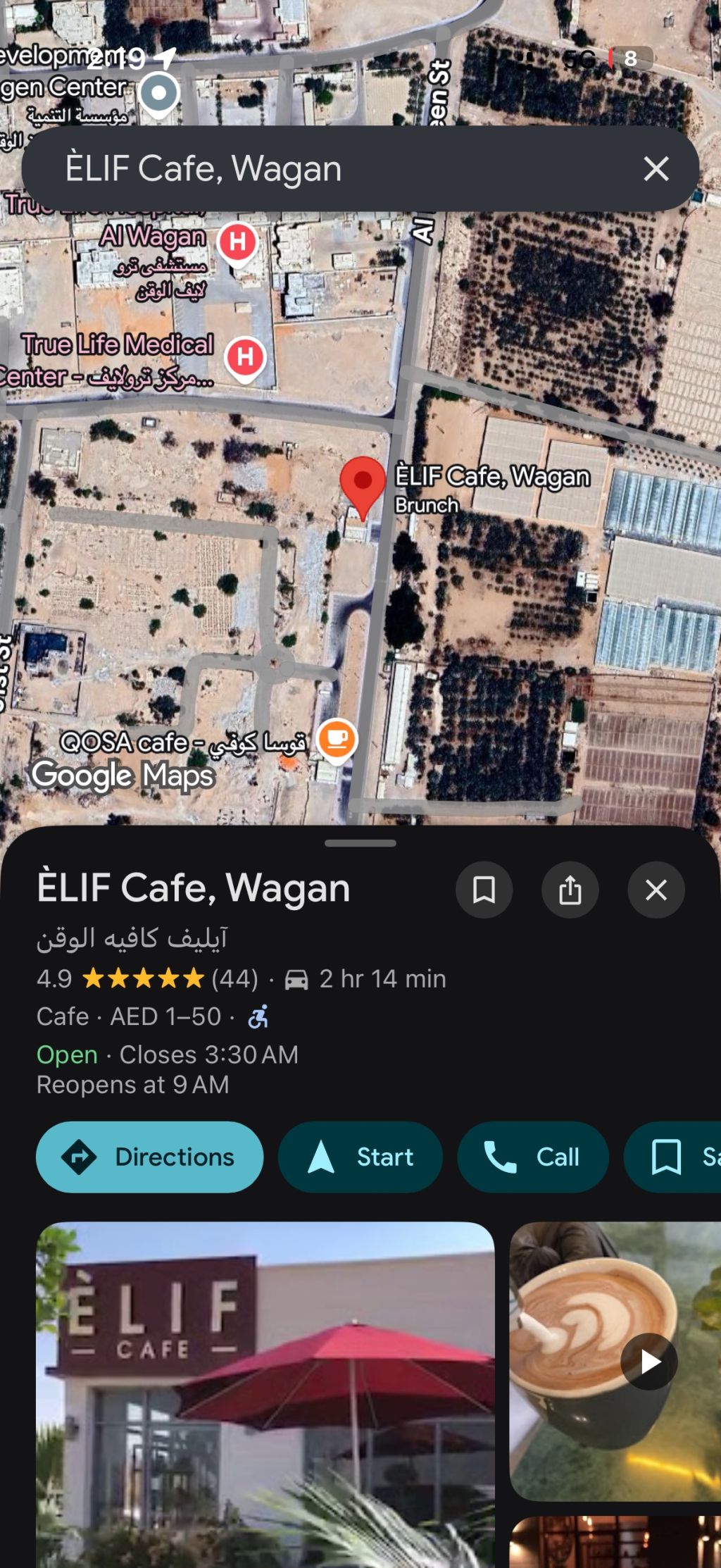
Task: Start navigation to ÈLIF Cafe
Action: (360, 1157)
